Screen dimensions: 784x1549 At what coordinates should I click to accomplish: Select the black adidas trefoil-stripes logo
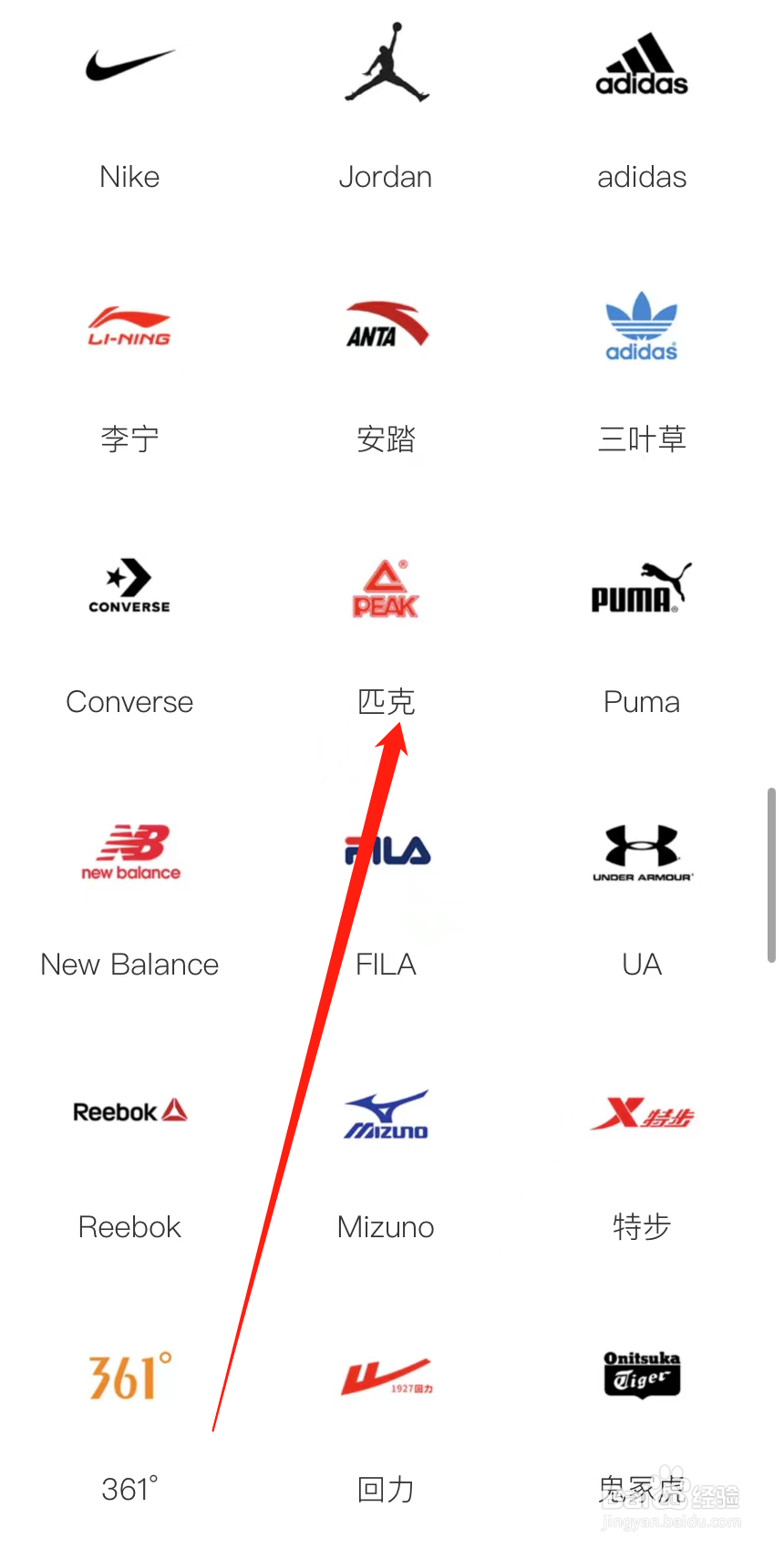coord(642,62)
